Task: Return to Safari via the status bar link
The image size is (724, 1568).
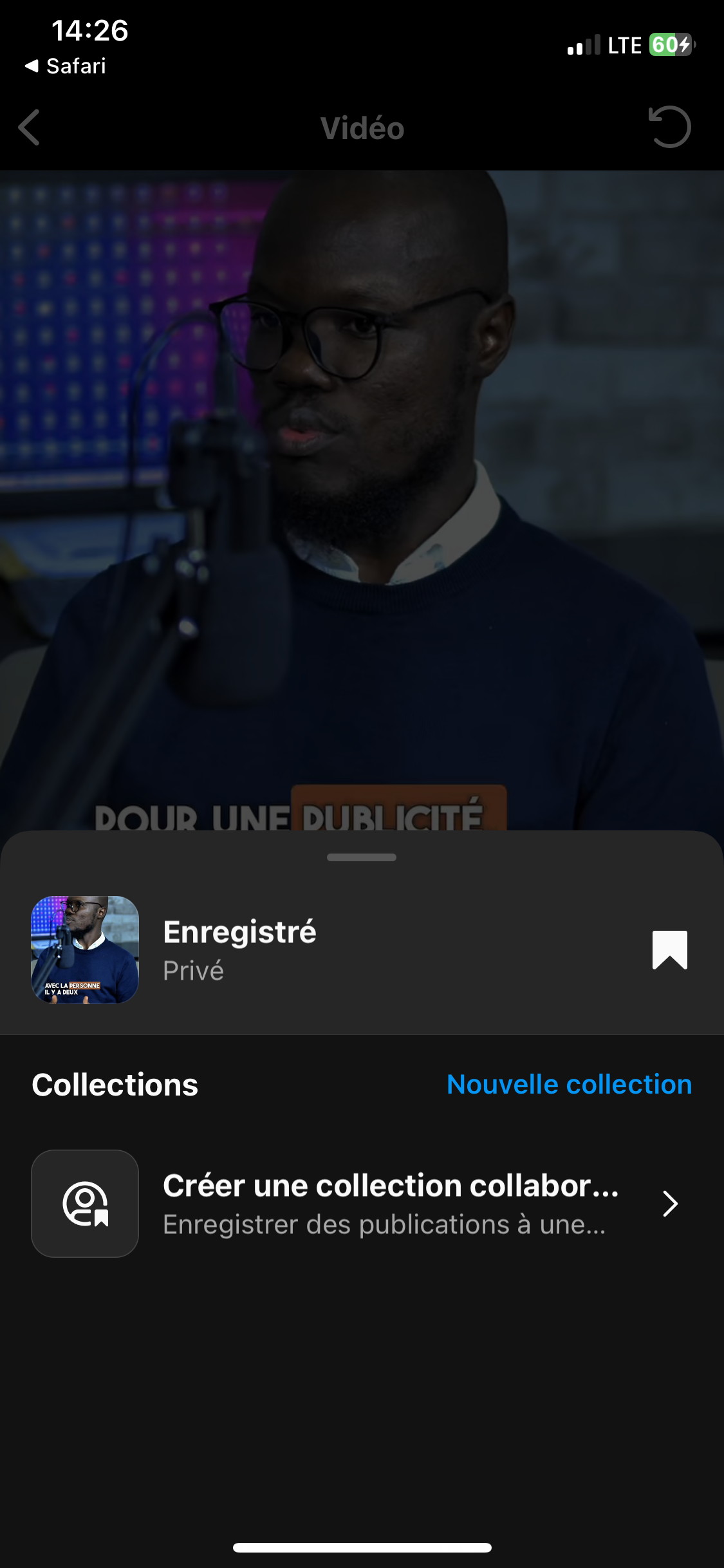Action: 66,66
